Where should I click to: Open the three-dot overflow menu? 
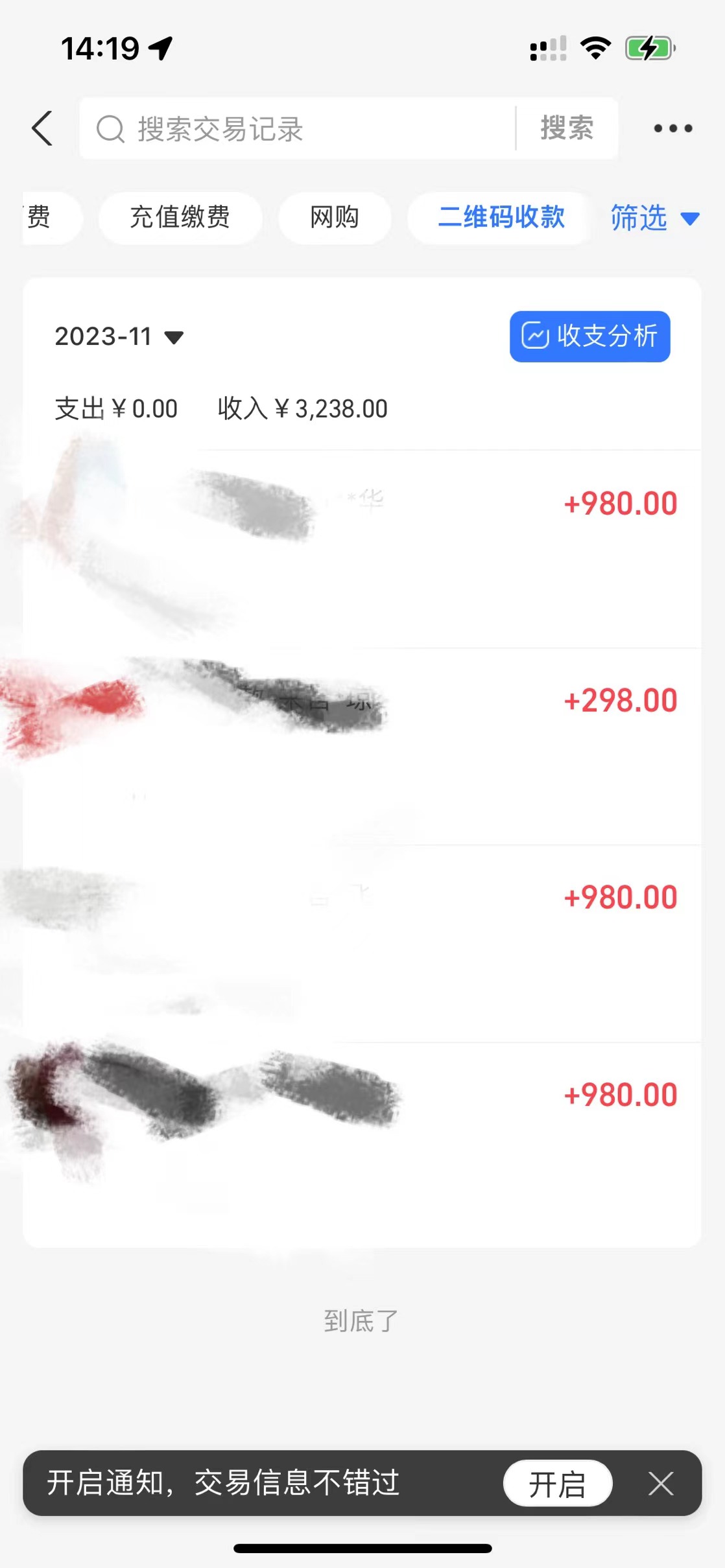point(672,128)
